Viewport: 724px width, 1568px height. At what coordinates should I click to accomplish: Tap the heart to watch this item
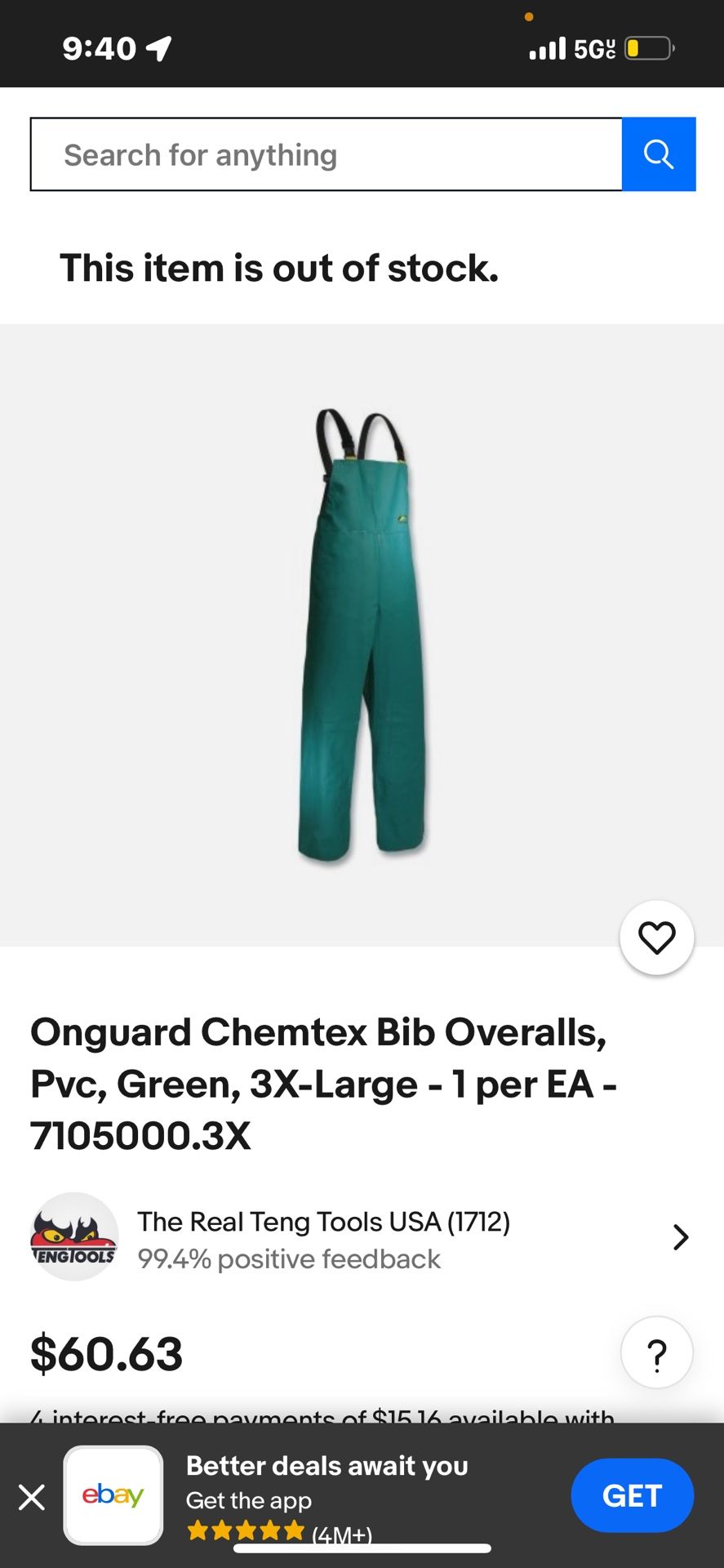[x=656, y=938]
